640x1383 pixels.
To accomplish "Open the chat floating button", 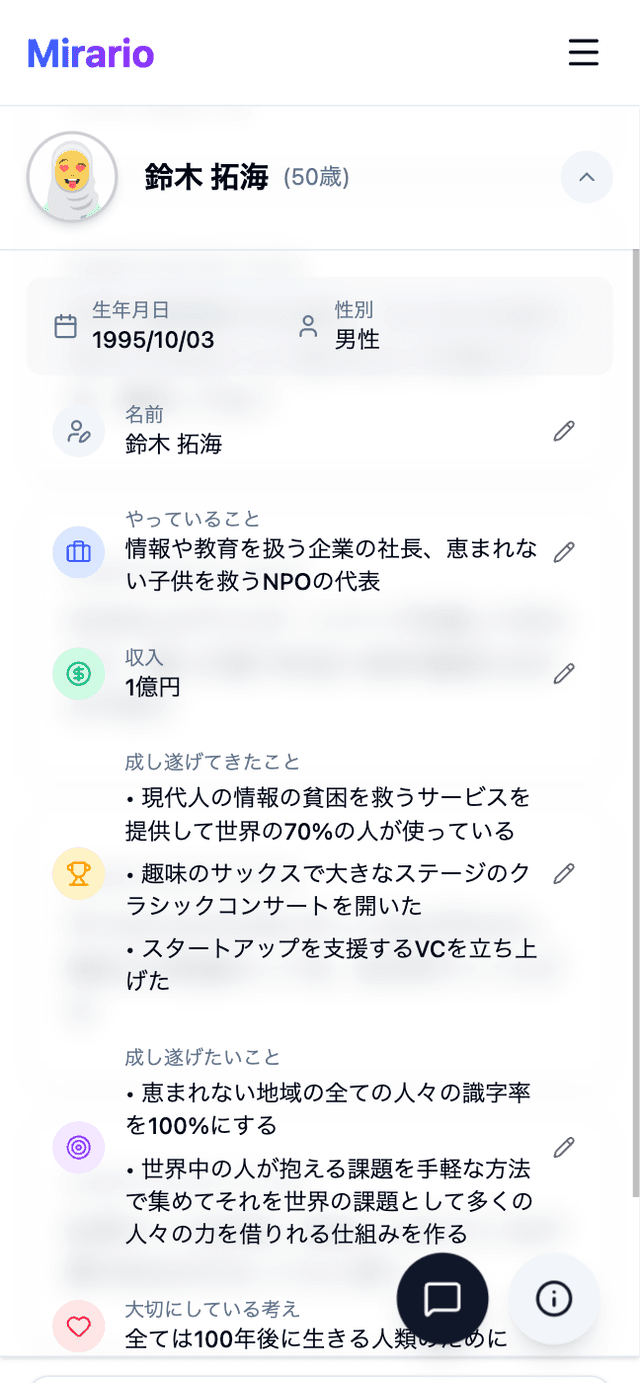I will [442, 1298].
